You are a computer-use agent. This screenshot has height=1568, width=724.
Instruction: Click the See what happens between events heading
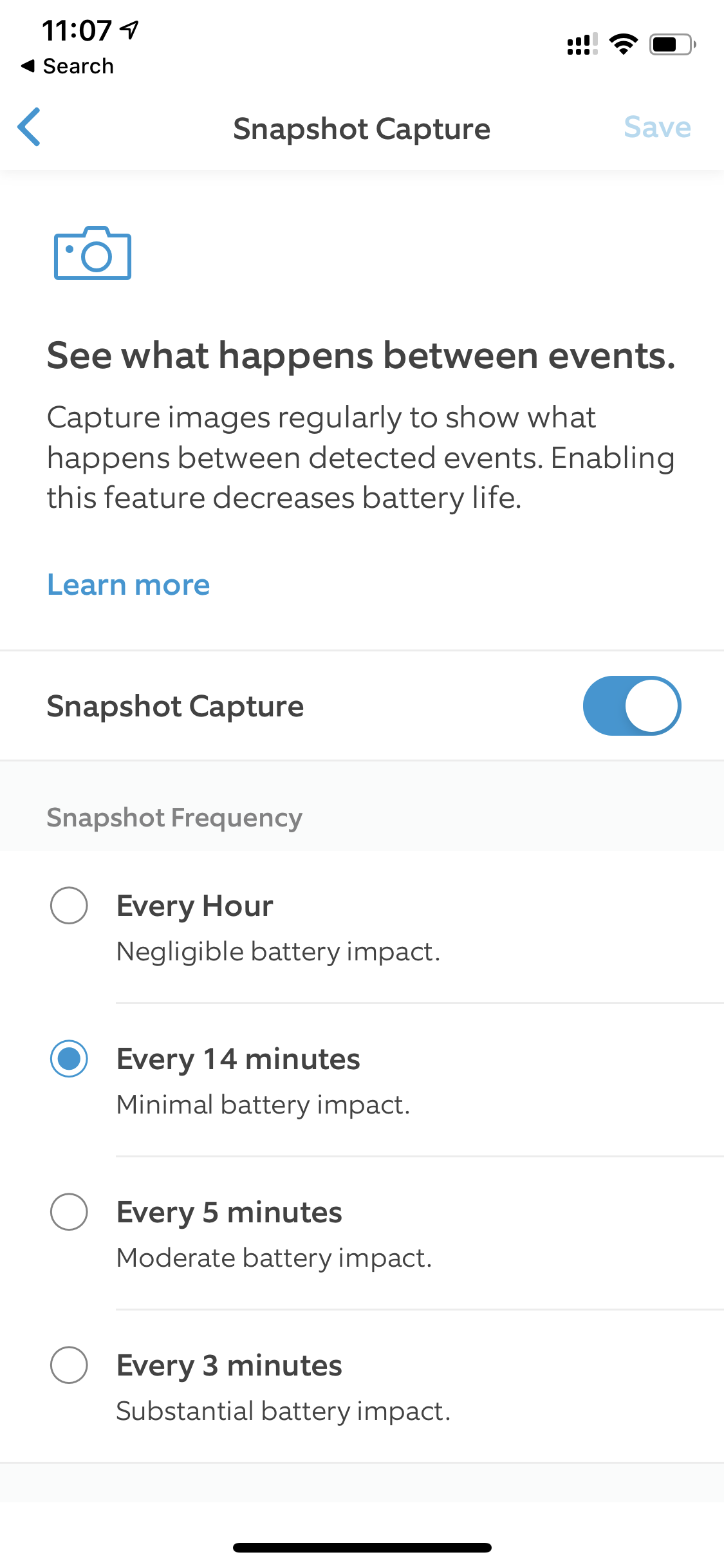[x=362, y=355]
